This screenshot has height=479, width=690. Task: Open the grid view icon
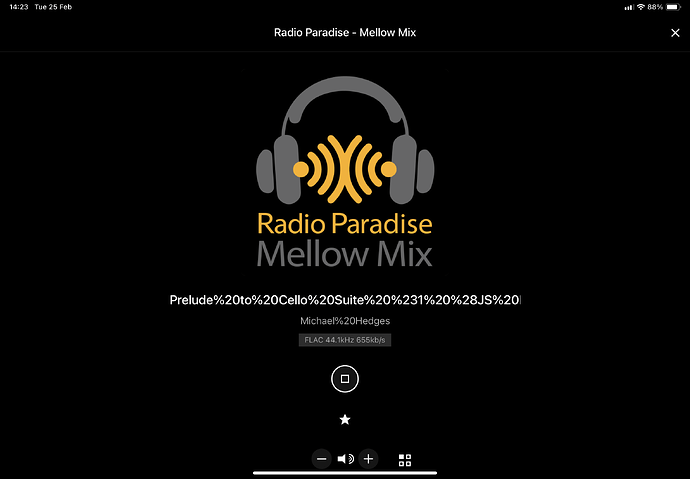[x=405, y=460]
